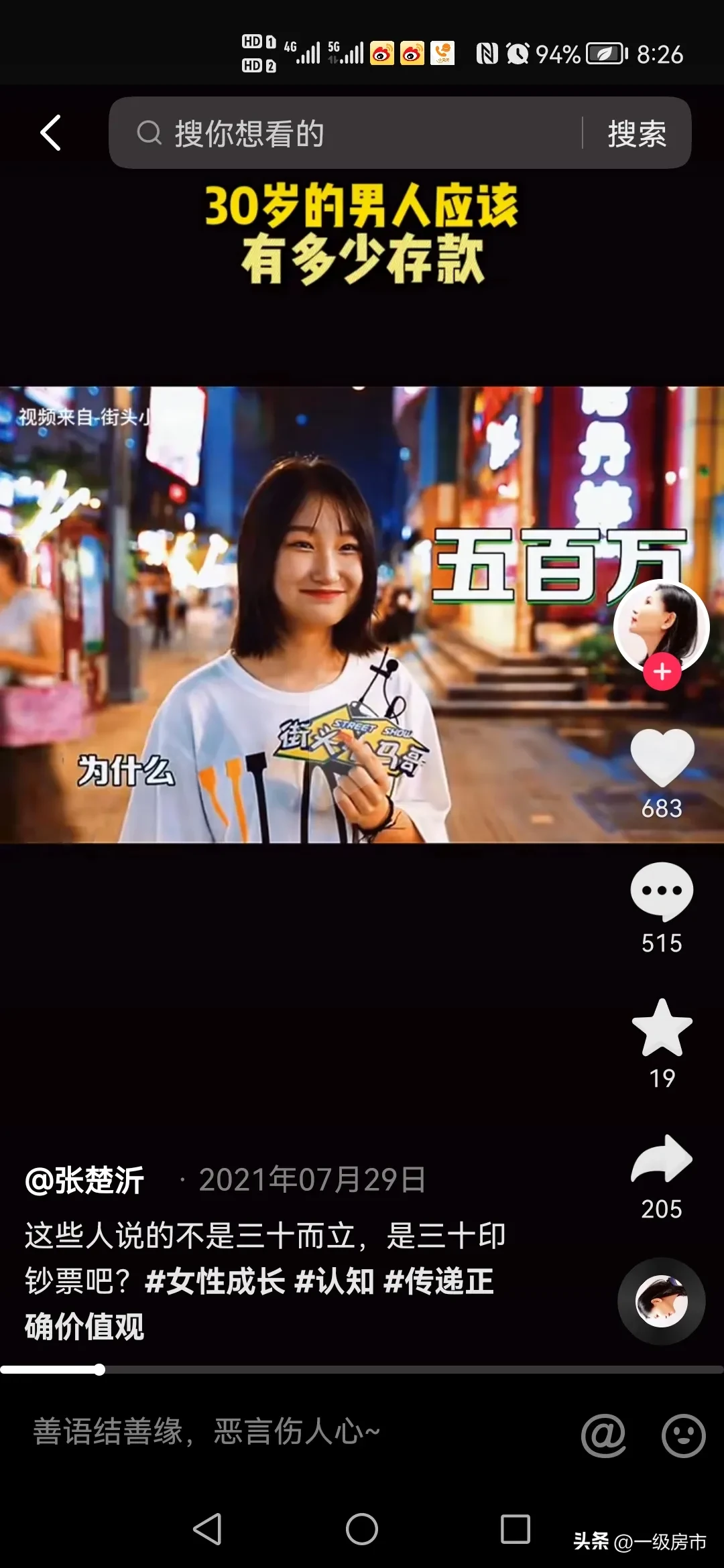Tap the 善语结善缘 comment input field
Screen dimensions: 724x1568
point(268,1433)
